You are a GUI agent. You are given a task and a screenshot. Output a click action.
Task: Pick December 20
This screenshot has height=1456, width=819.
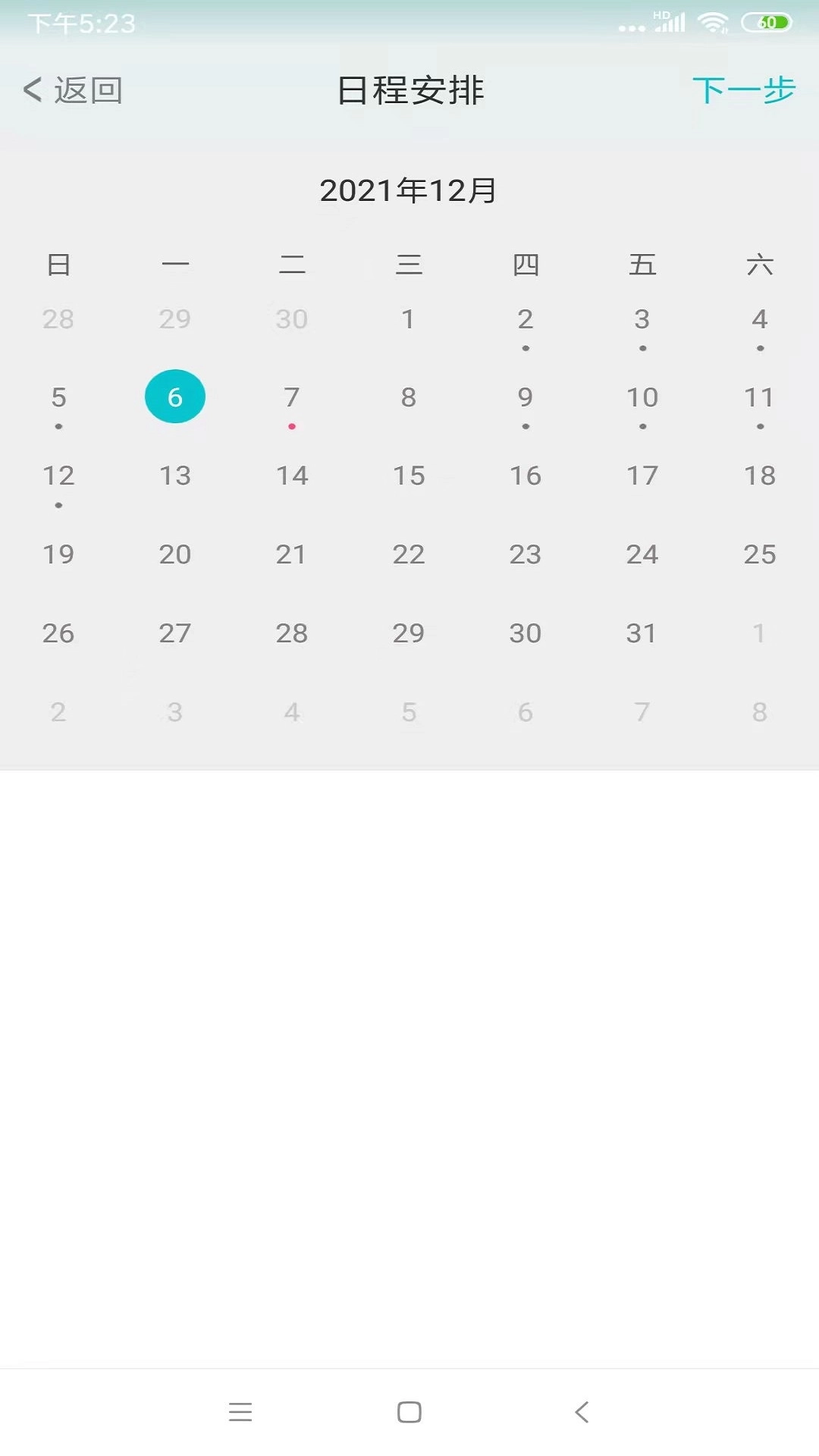coord(175,554)
